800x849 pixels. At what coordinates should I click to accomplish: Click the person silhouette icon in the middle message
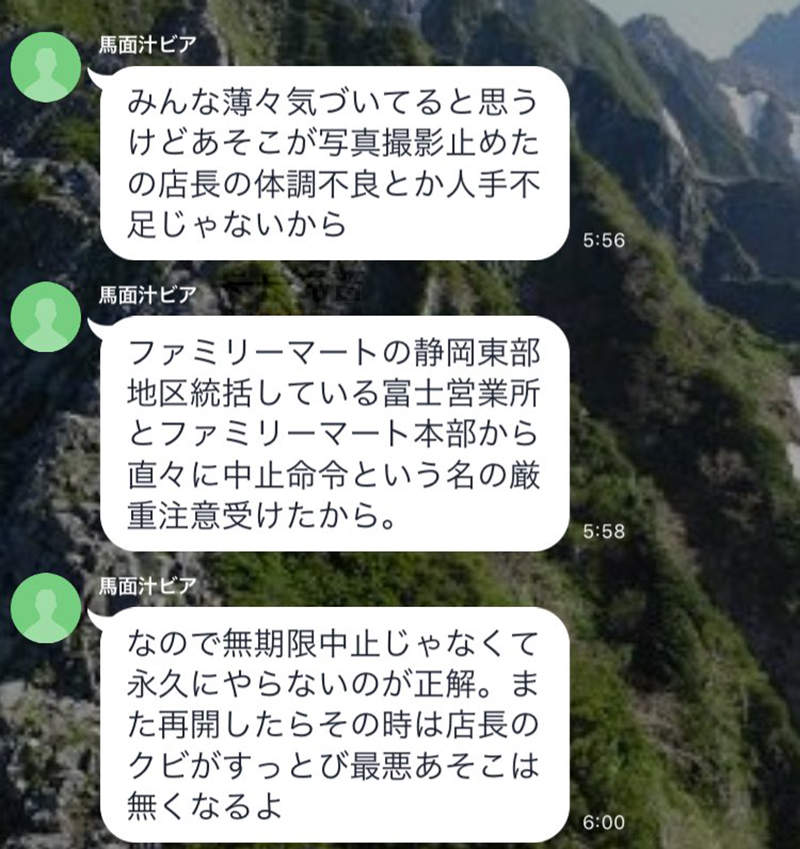point(44,317)
